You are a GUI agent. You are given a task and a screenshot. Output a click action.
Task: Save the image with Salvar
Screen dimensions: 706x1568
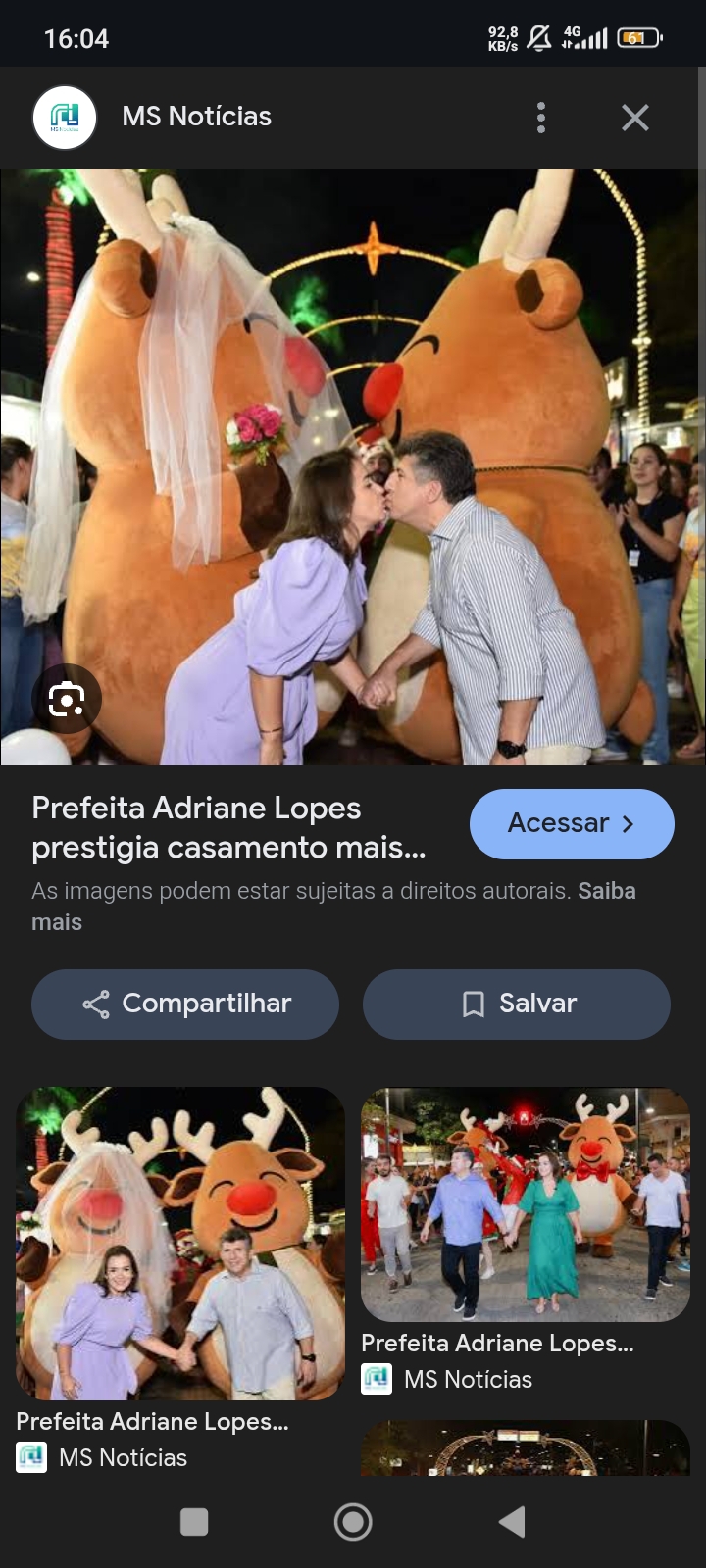coord(517,1004)
